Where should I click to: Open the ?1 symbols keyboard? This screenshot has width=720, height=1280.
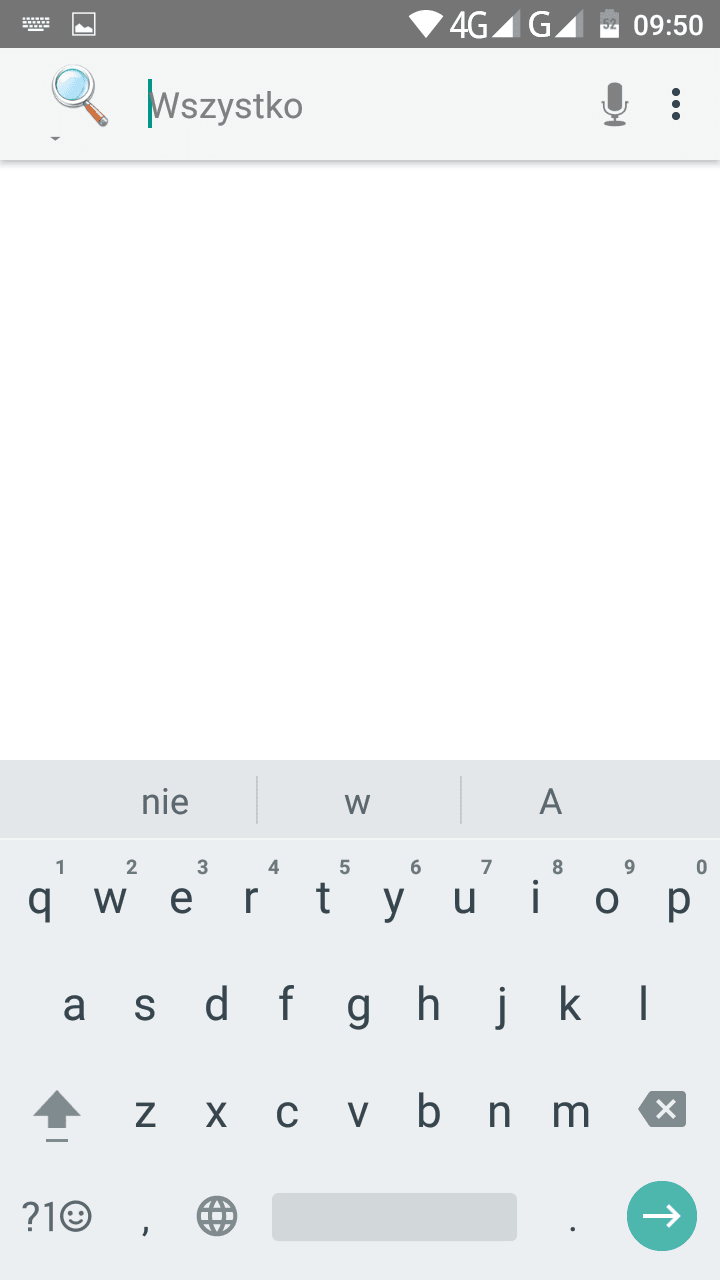(57, 1216)
